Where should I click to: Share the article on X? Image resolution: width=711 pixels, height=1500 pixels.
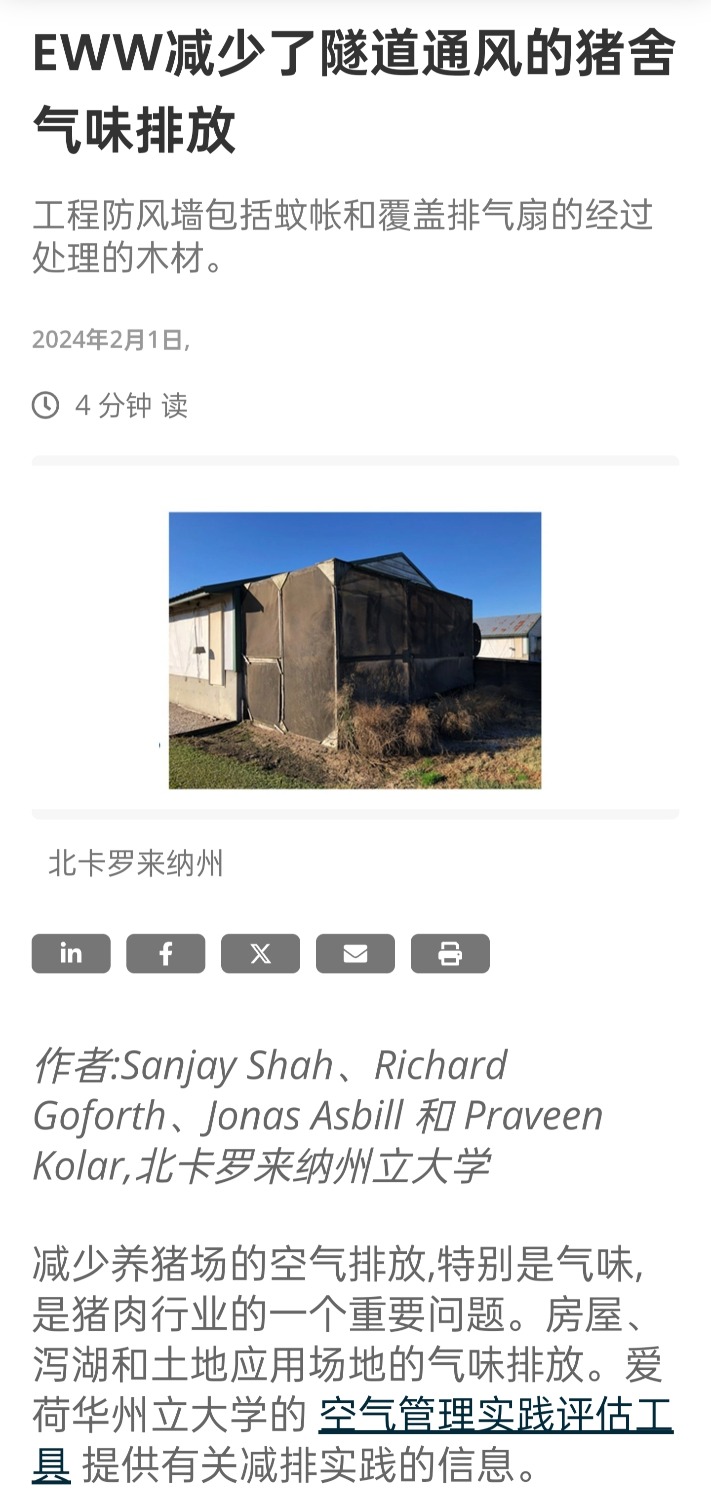(260, 953)
